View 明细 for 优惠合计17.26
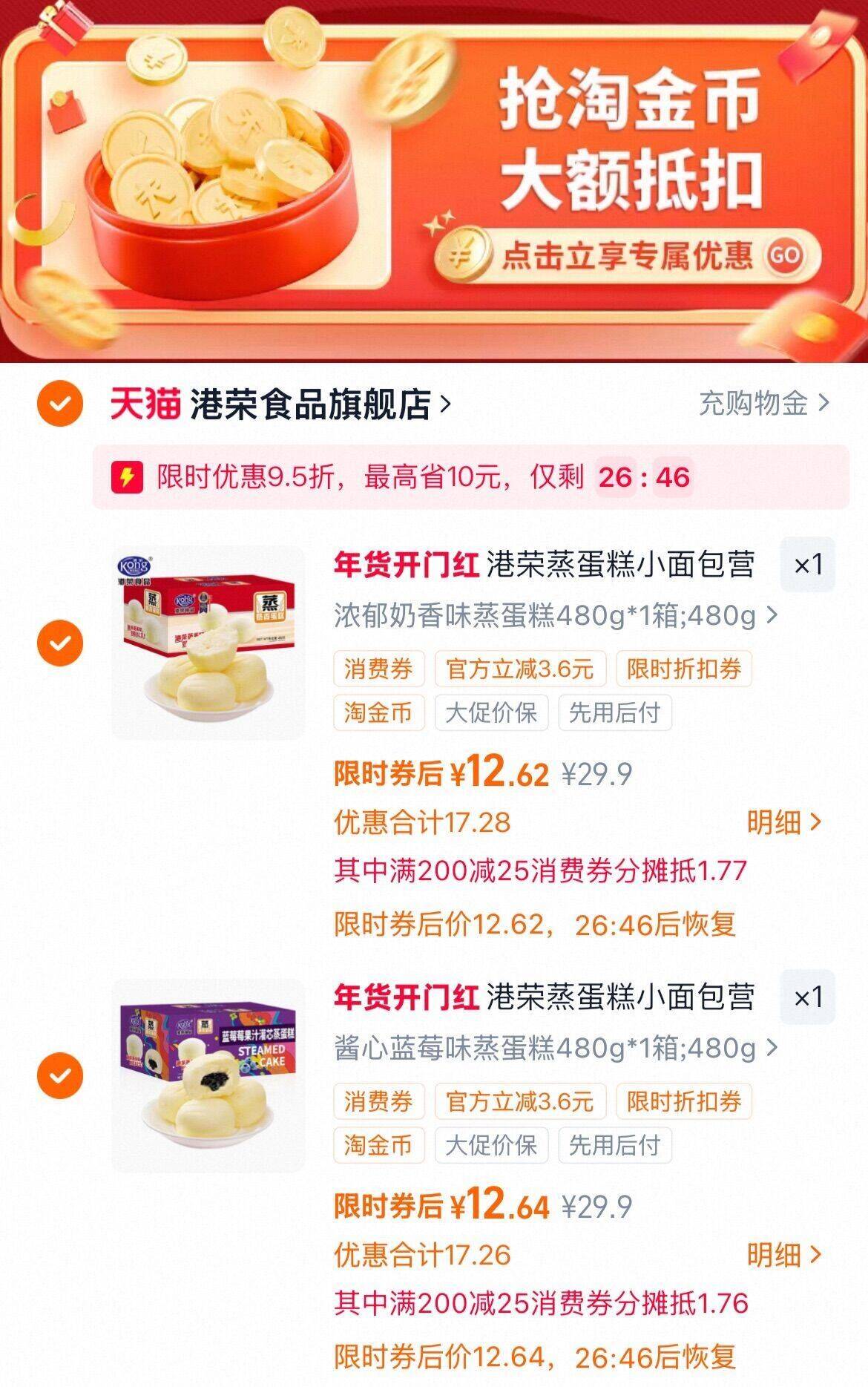Image resolution: width=868 pixels, height=1387 pixels. click(783, 1255)
